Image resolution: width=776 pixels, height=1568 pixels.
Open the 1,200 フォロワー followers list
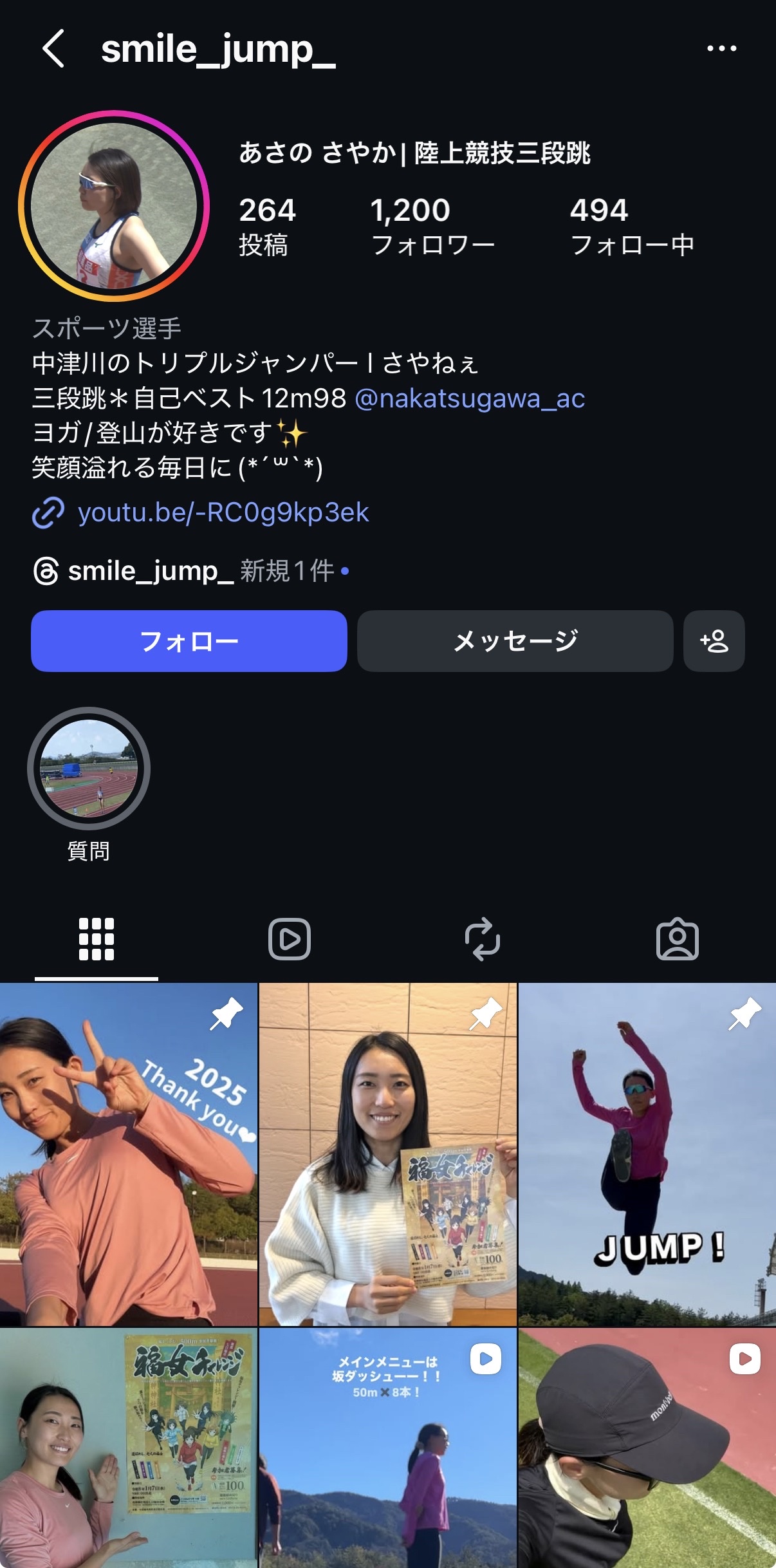432,226
